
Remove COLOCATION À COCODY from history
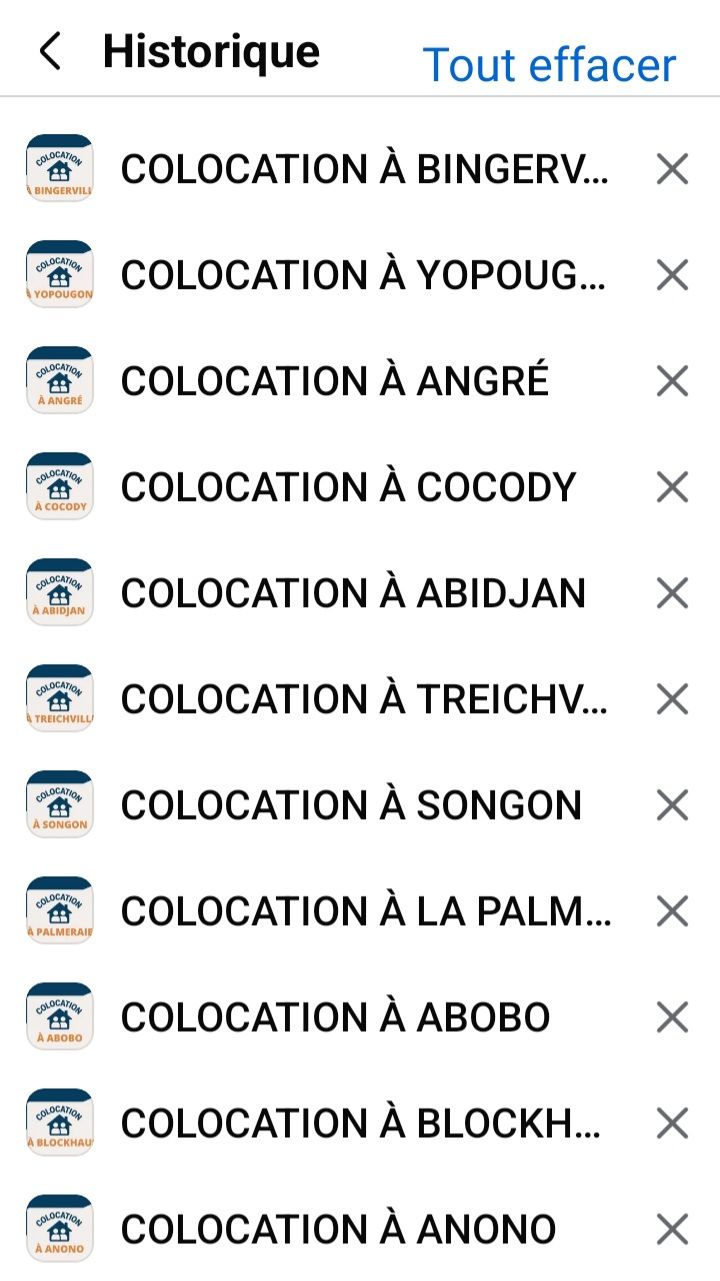click(x=672, y=487)
